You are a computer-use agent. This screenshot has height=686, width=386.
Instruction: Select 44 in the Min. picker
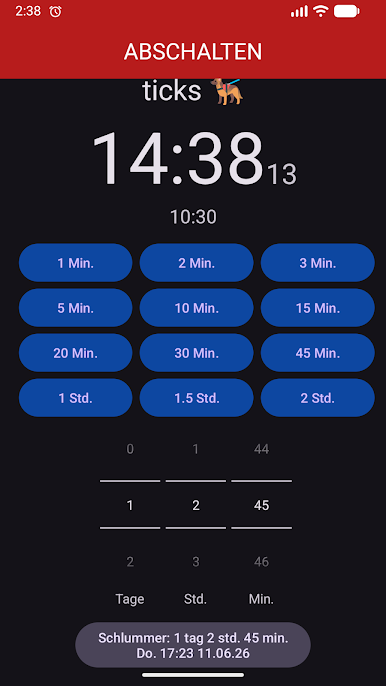point(261,449)
